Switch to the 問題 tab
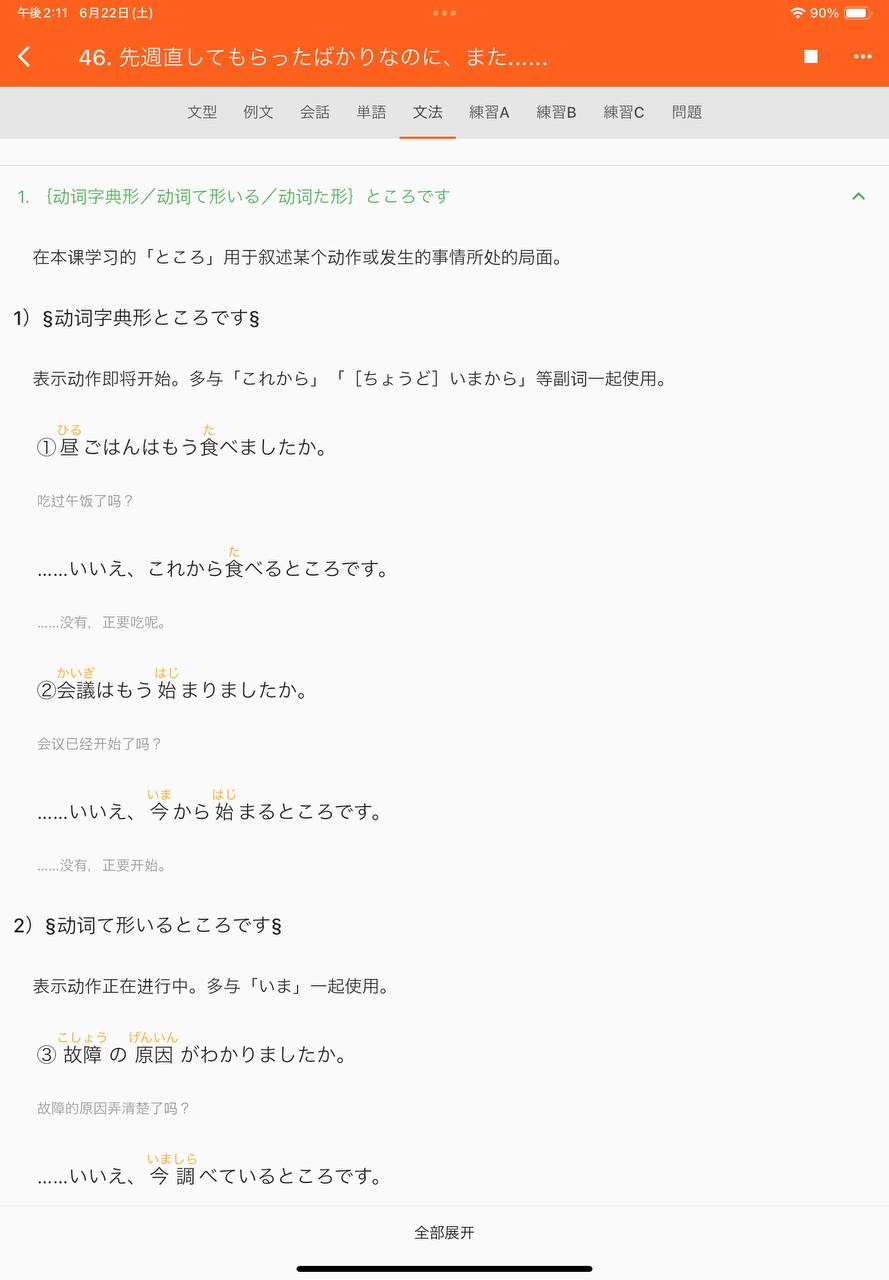Screen dimensions: 889x1280 [687, 112]
